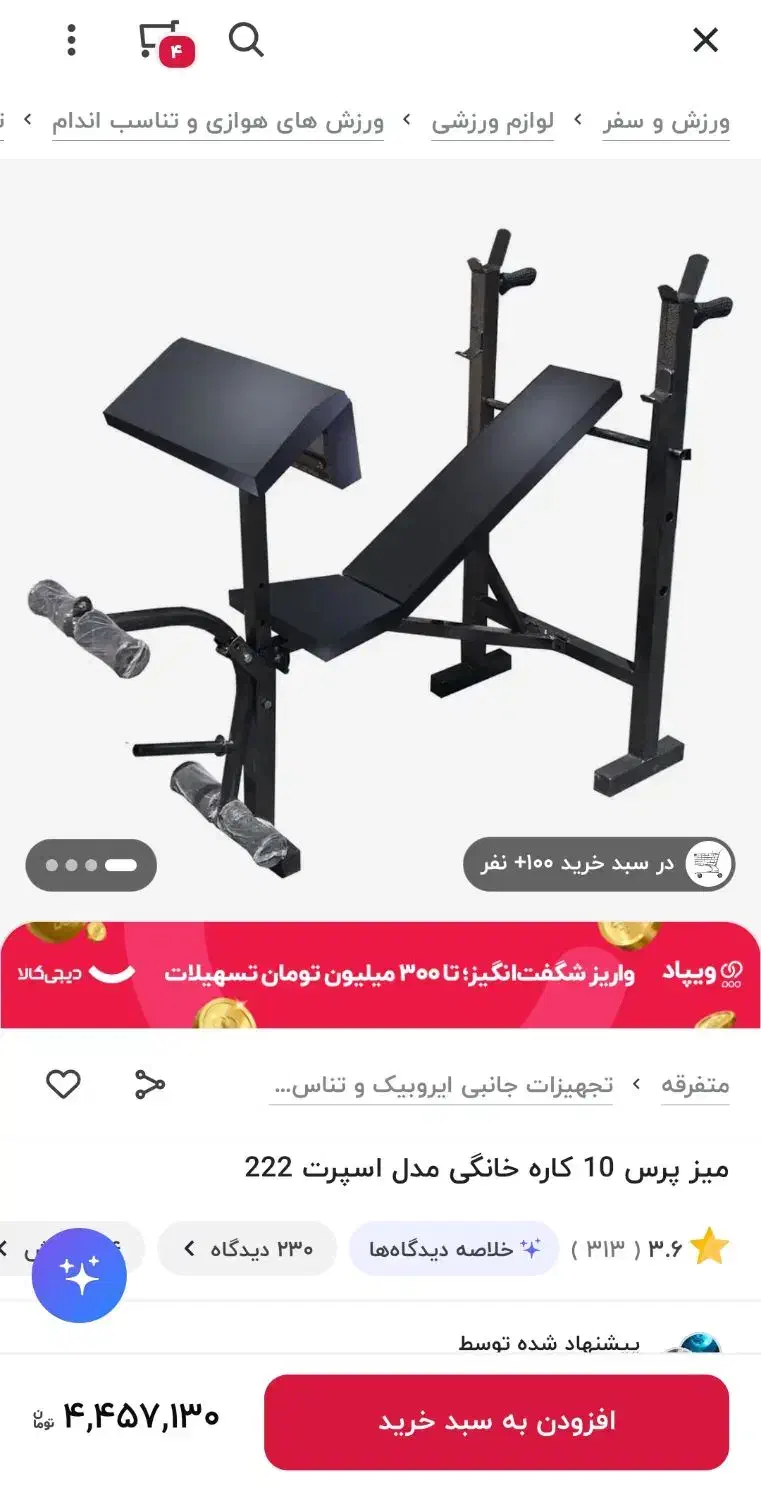This screenshot has width=761, height=1500.
Task: Tap the search magnifier icon
Action: (247, 41)
